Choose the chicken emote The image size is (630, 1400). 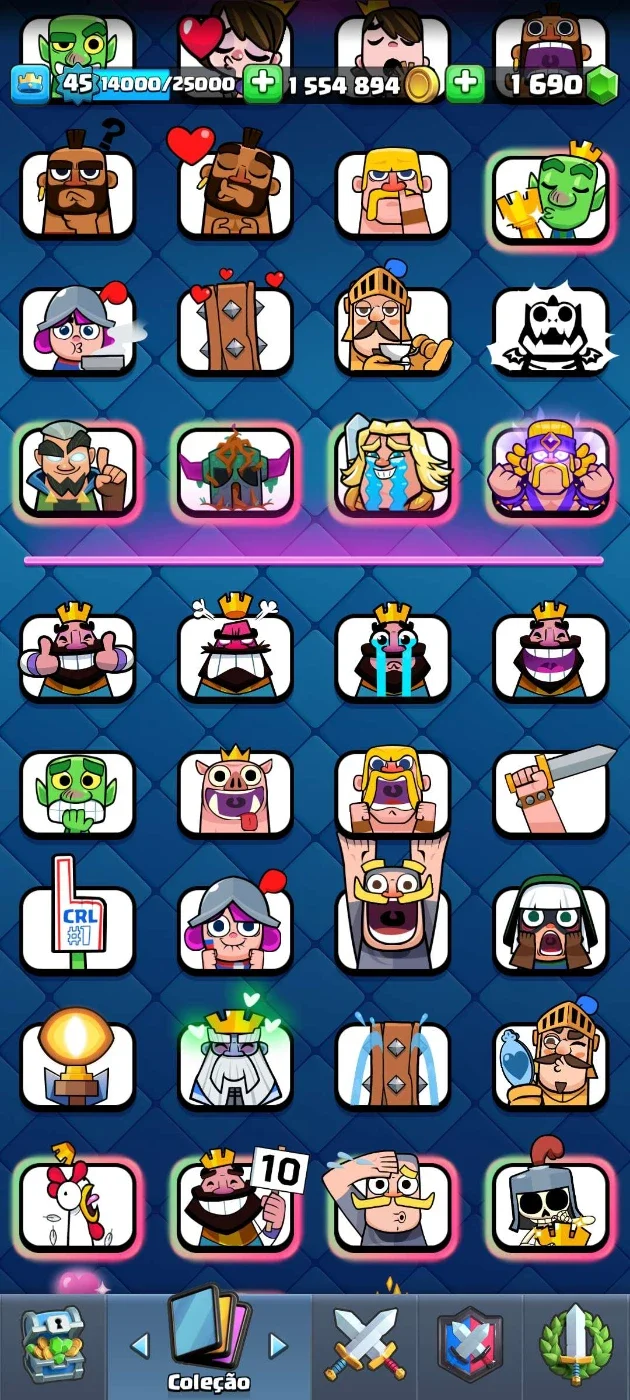(77, 1205)
